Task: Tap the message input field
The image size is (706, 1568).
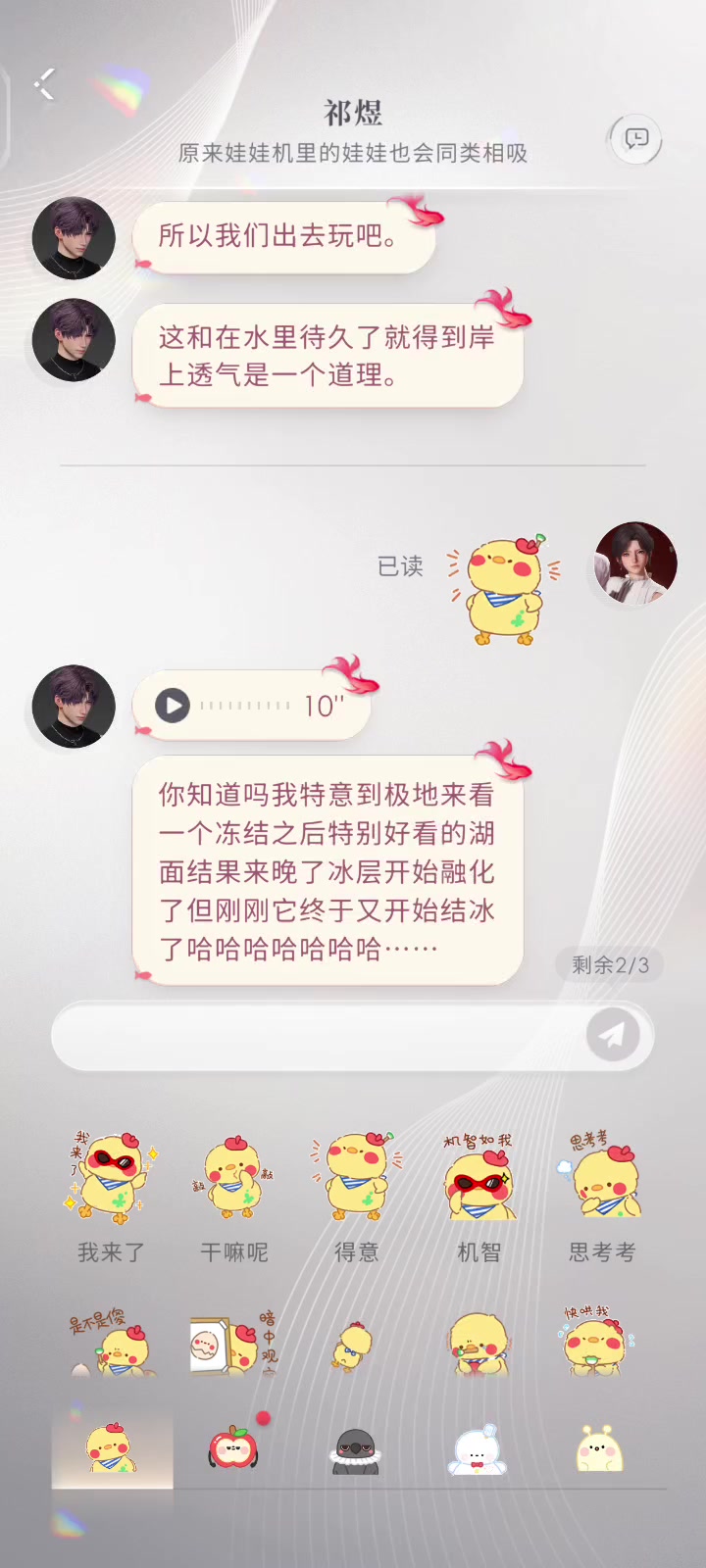Action: tap(317, 1035)
